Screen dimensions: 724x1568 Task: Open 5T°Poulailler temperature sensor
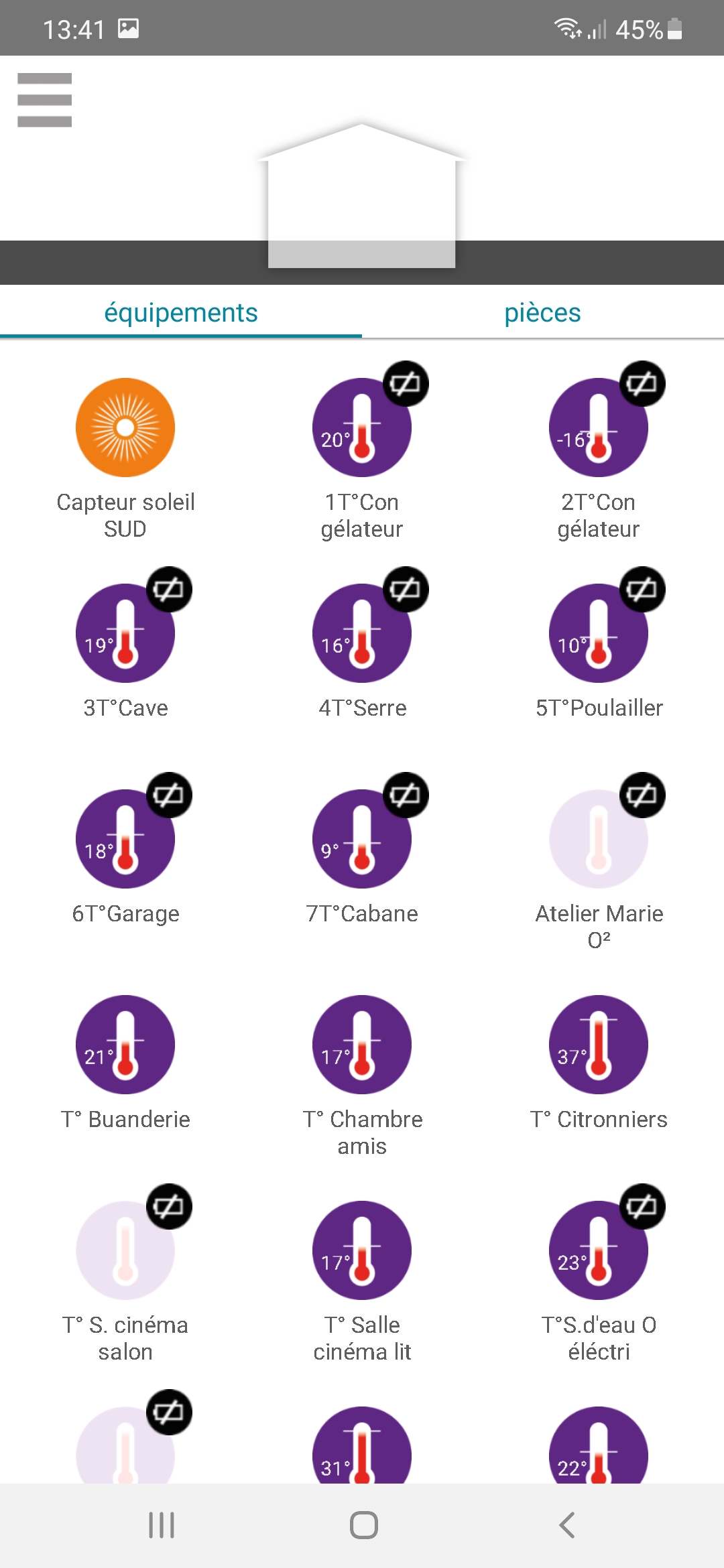click(598, 633)
